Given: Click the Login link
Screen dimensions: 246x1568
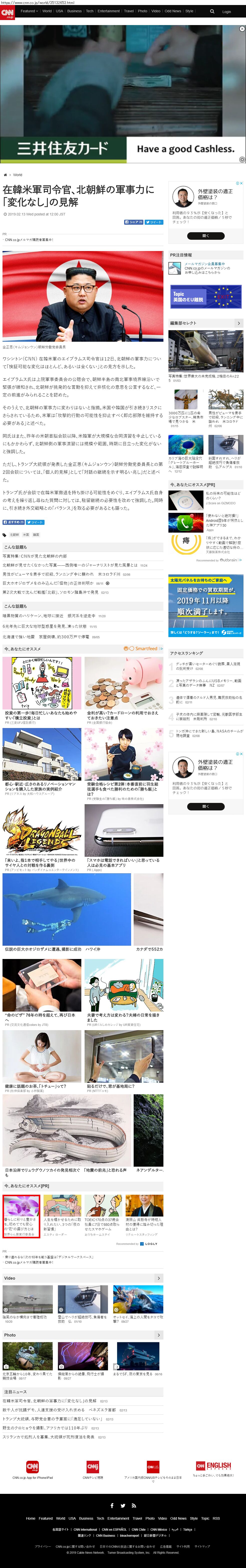Looking at the screenshot, I should (x=226, y=12).
